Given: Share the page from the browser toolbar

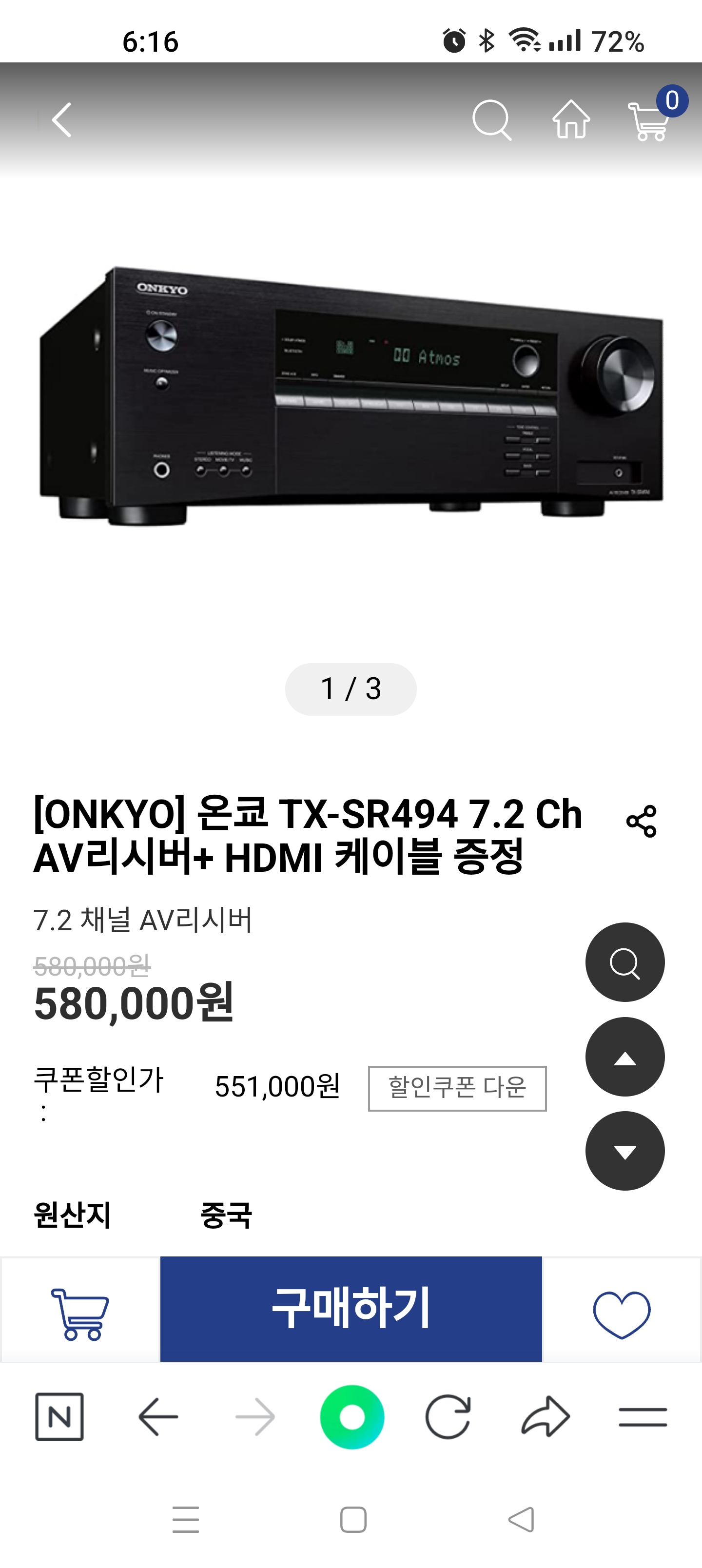Looking at the screenshot, I should 546,1416.
